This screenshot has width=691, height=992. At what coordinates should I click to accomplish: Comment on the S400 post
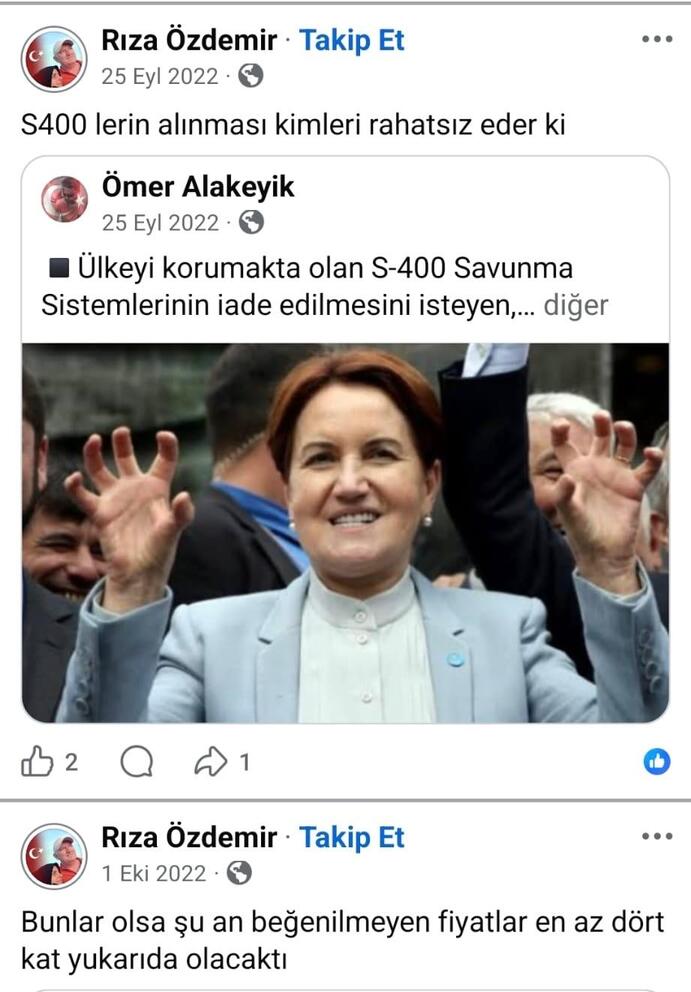pos(137,763)
